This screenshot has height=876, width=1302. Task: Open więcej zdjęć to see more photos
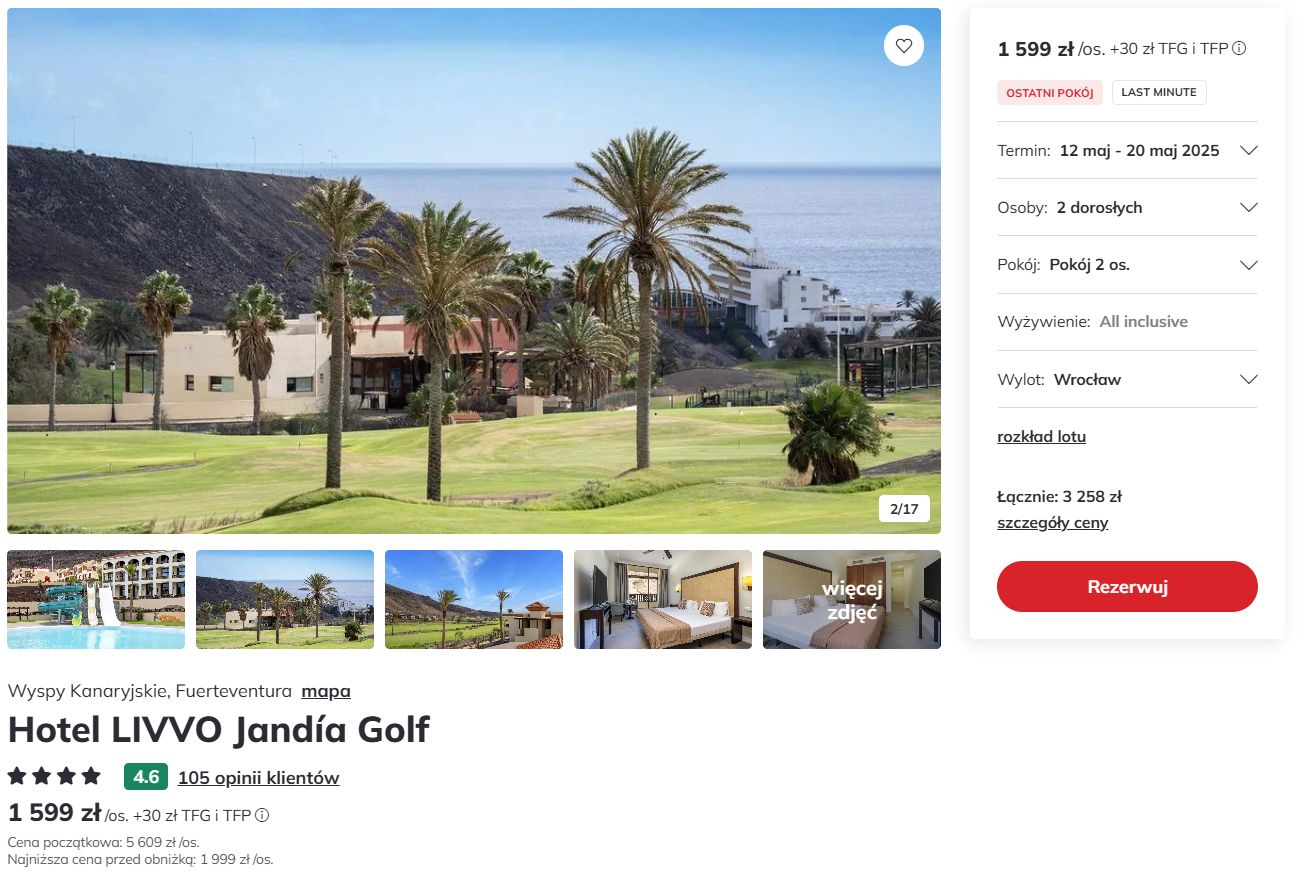click(852, 599)
